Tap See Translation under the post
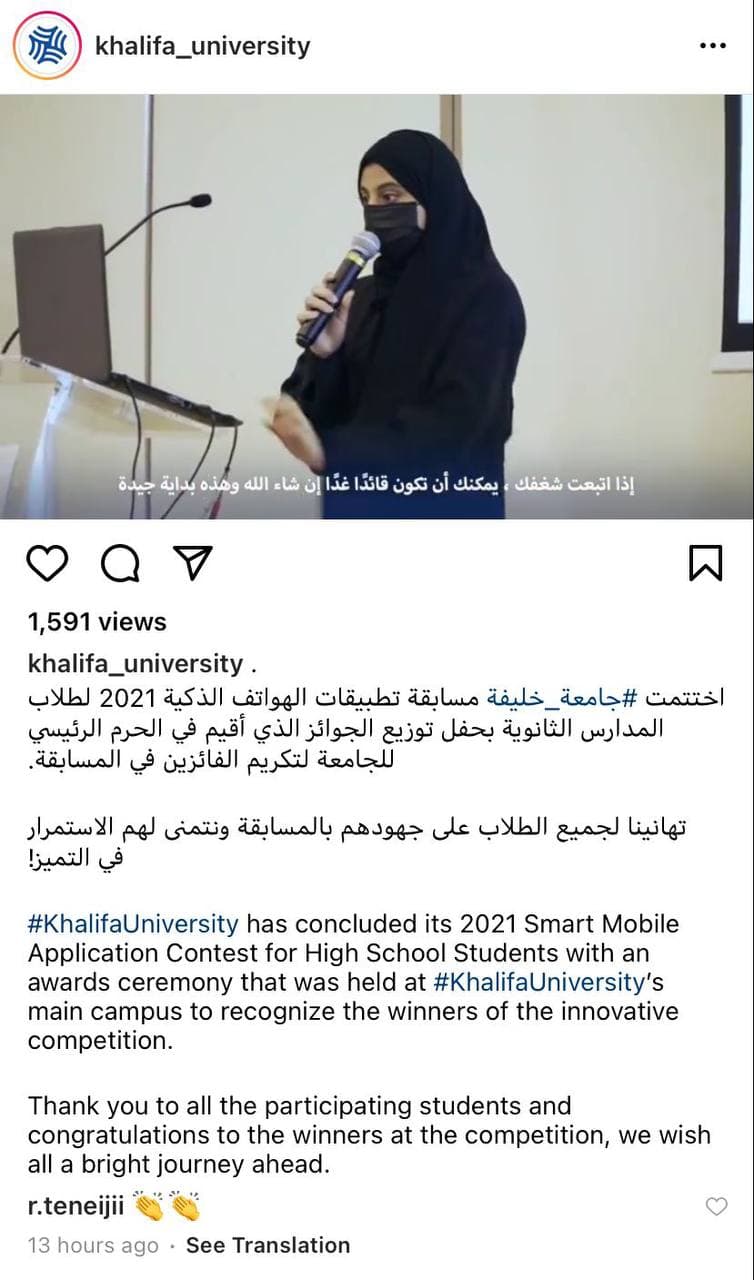 tap(268, 1245)
